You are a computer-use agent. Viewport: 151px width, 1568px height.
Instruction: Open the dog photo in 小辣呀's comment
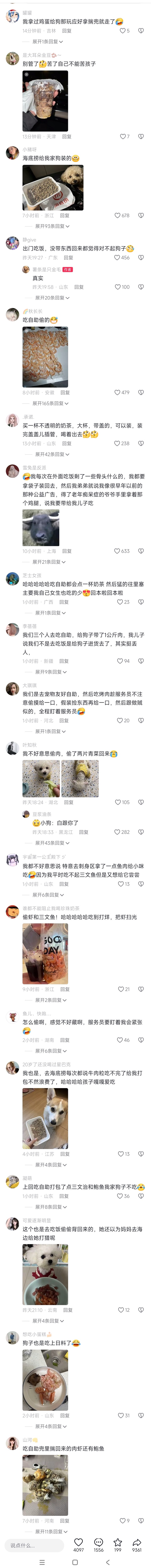(x=53, y=187)
